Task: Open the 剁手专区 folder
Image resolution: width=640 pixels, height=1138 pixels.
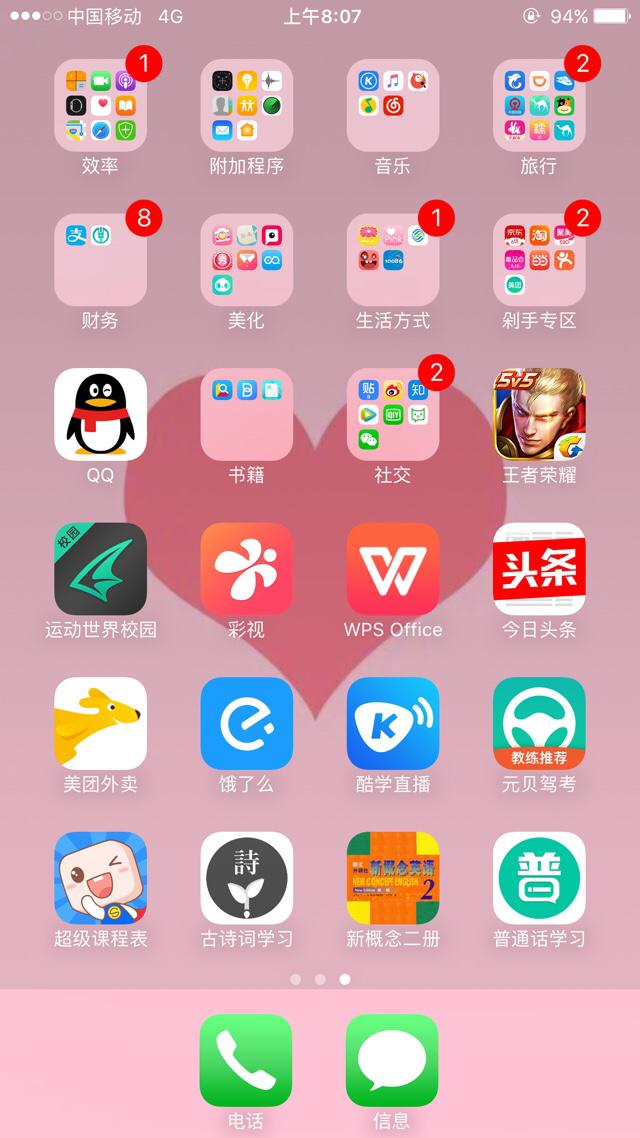Action: point(539,260)
